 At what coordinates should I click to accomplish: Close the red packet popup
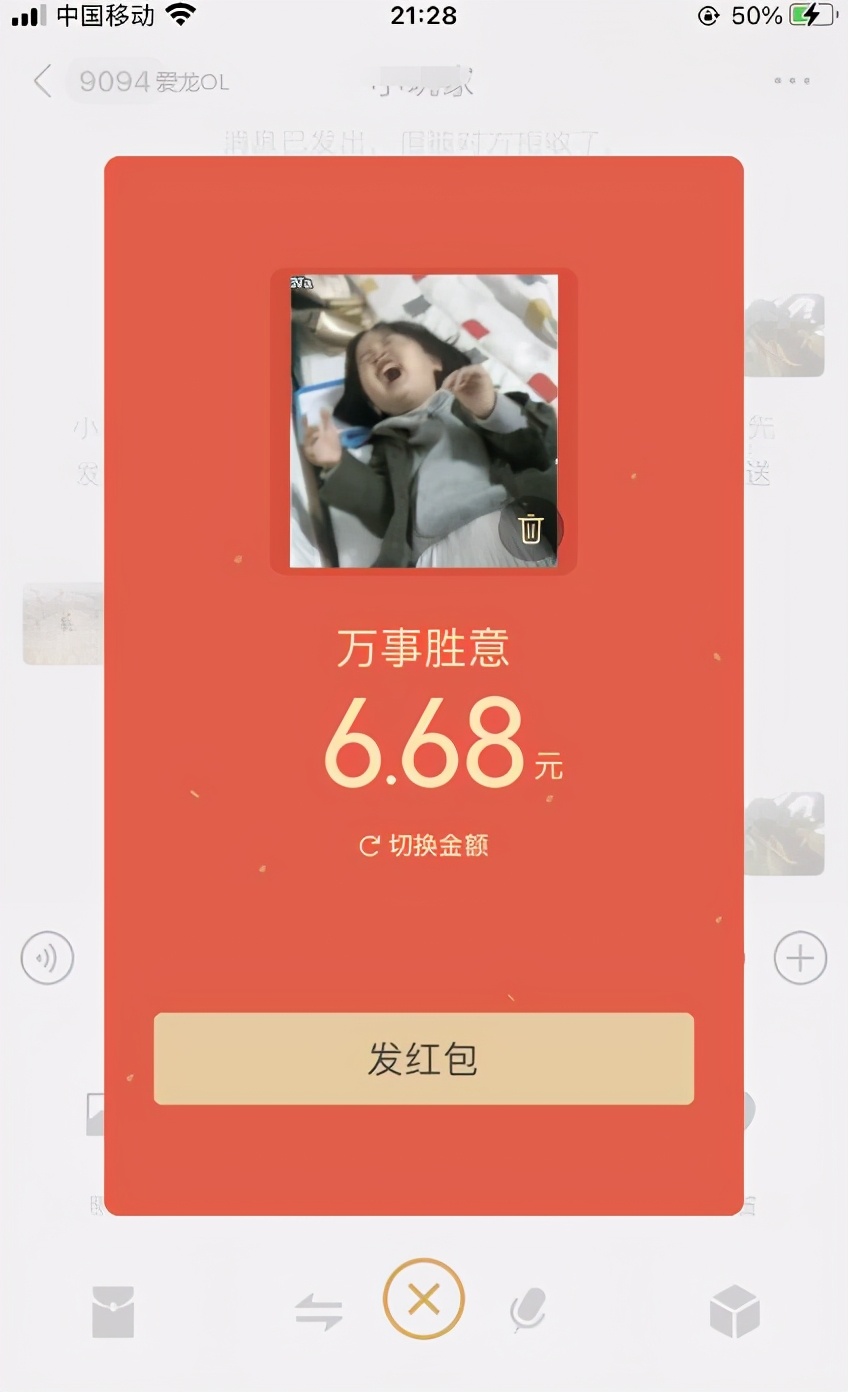(x=424, y=1299)
